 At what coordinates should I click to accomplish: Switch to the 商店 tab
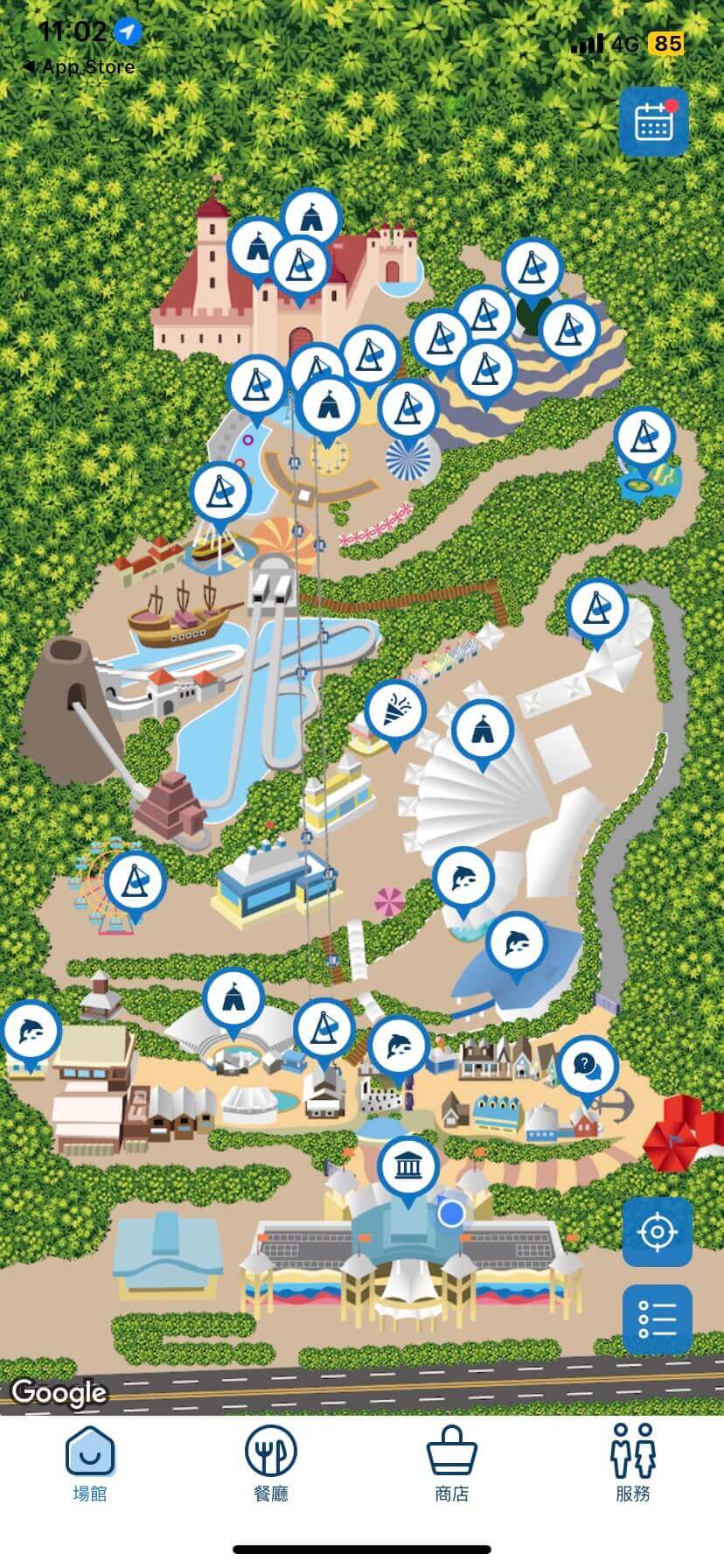pyautogui.click(x=452, y=1464)
